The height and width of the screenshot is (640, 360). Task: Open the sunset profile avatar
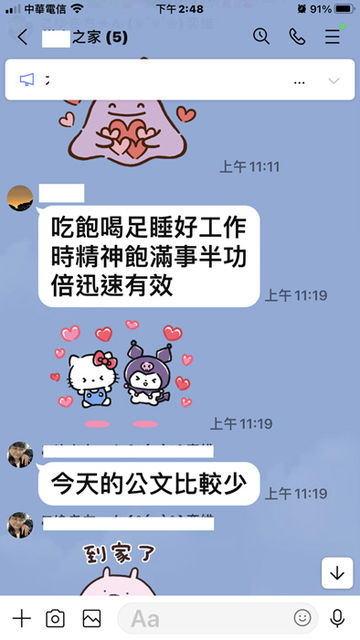[x=20, y=198]
